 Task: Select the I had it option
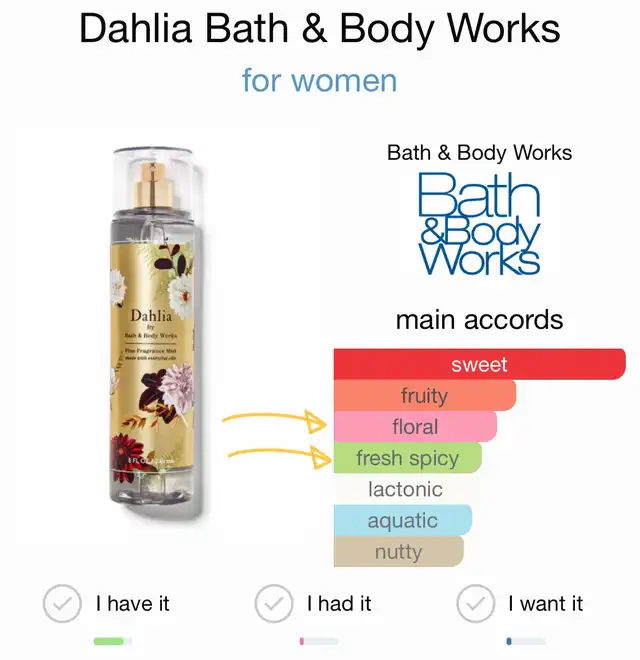pos(273,604)
